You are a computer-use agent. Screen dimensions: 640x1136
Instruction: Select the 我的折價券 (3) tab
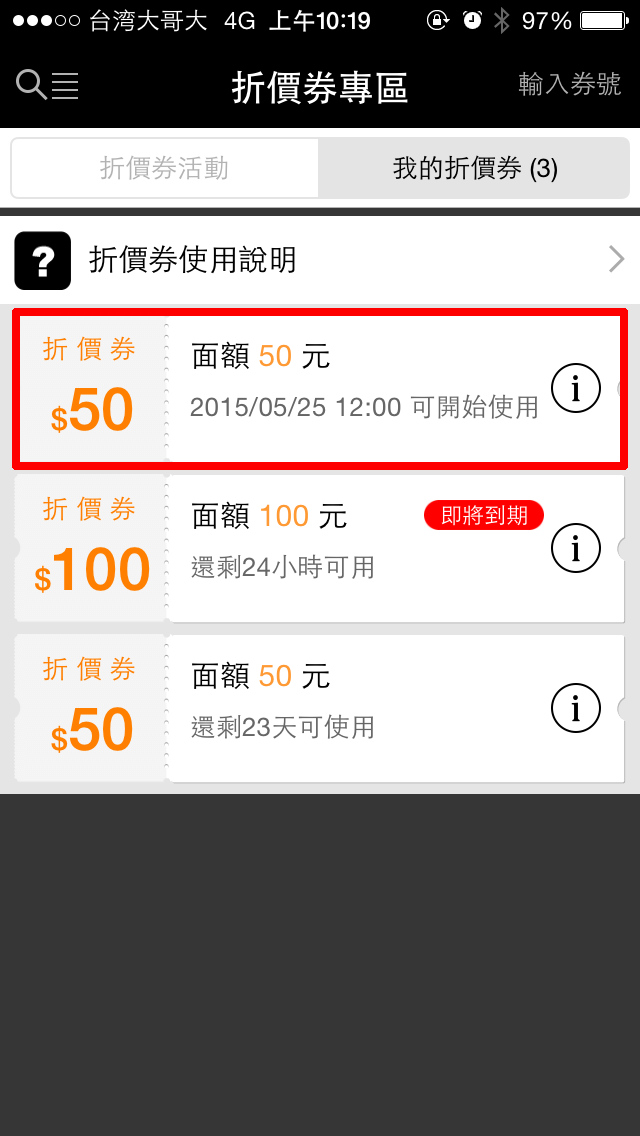click(x=475, y=169)
